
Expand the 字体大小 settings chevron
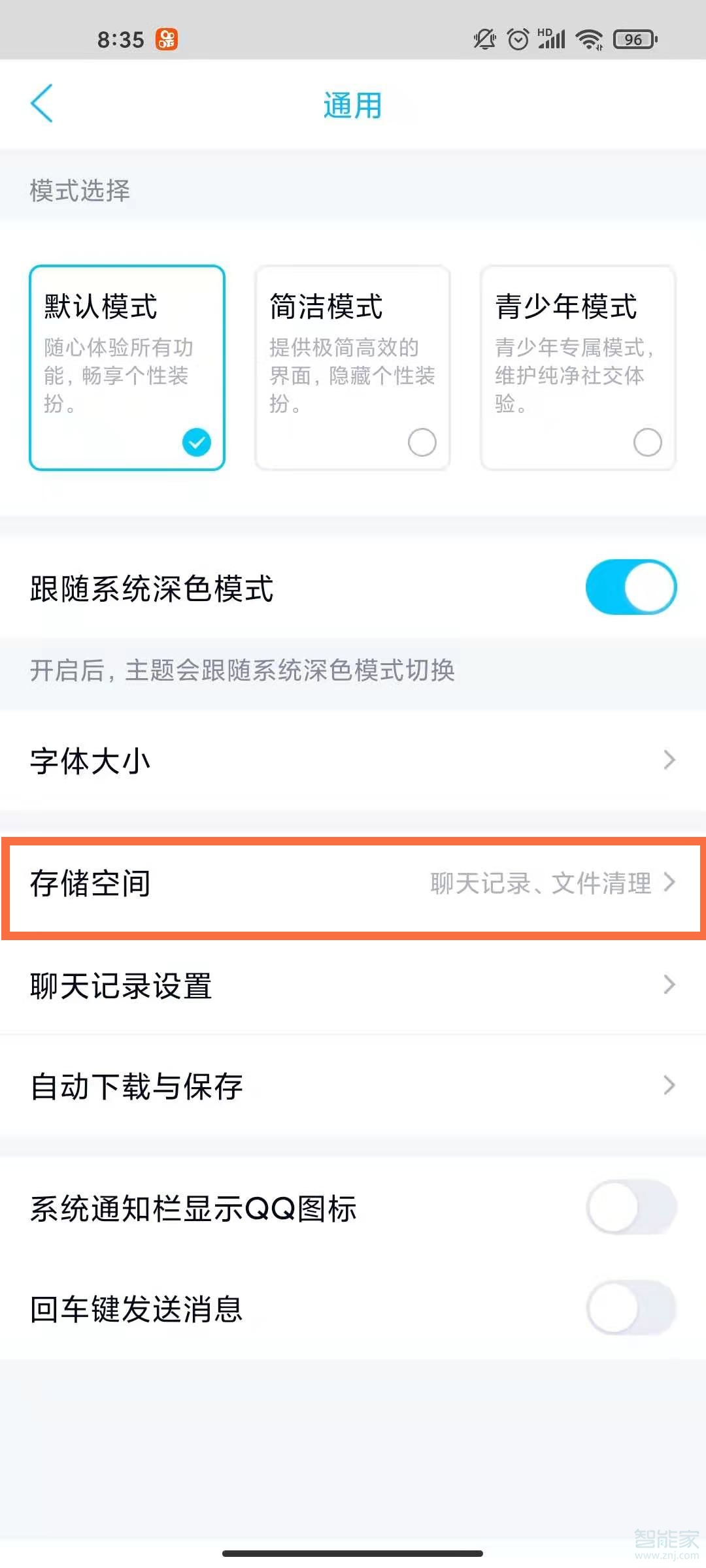pos(668,760)
